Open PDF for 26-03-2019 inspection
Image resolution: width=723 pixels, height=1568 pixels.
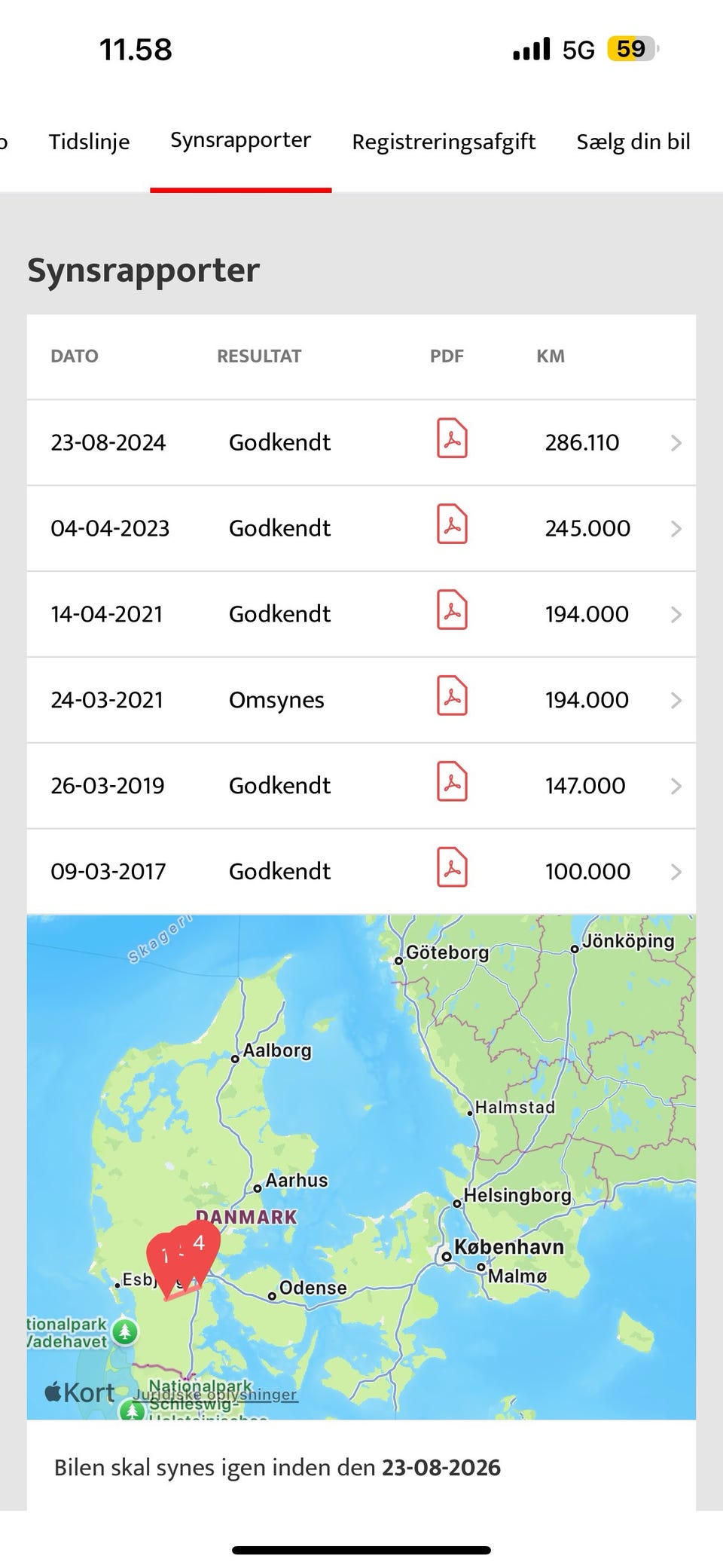coord(452,783)
